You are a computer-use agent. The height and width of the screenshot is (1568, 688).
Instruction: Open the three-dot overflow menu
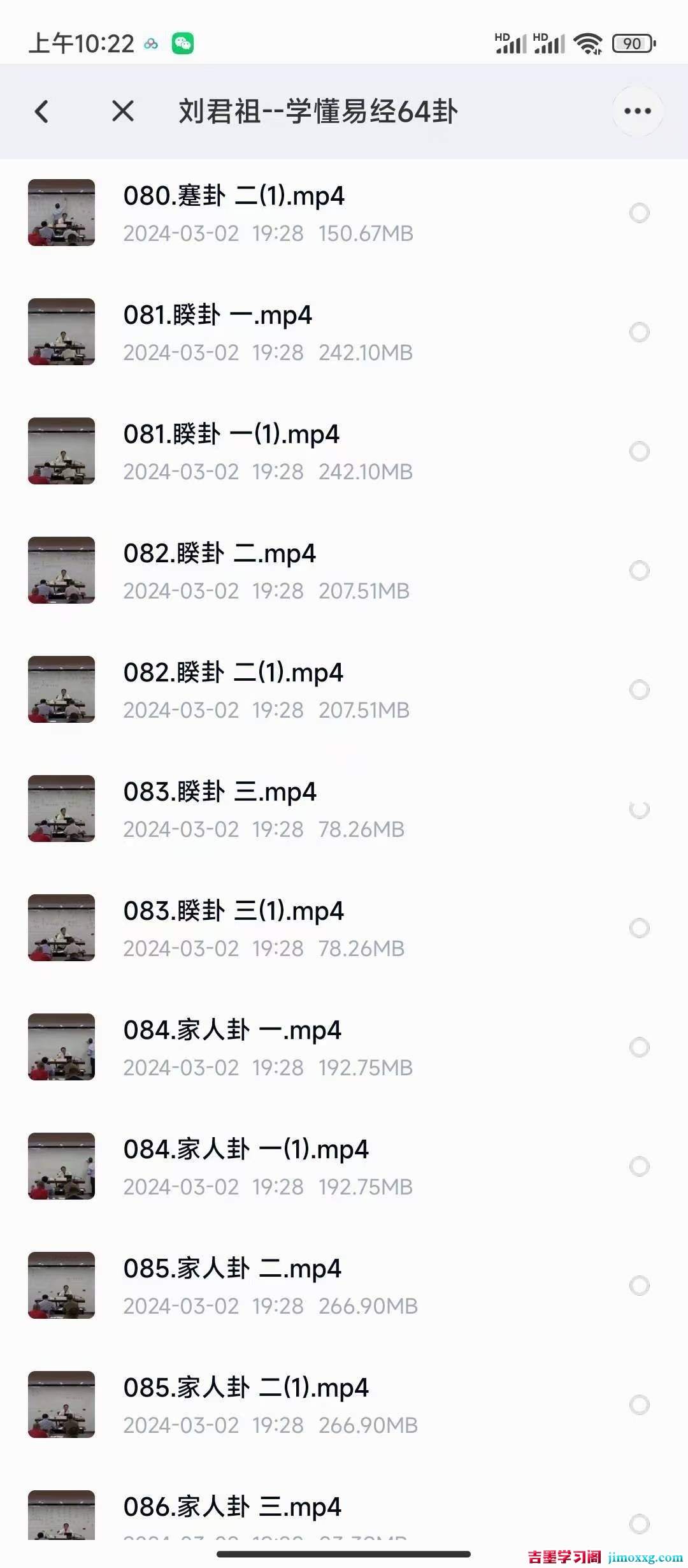pos(637,112)
